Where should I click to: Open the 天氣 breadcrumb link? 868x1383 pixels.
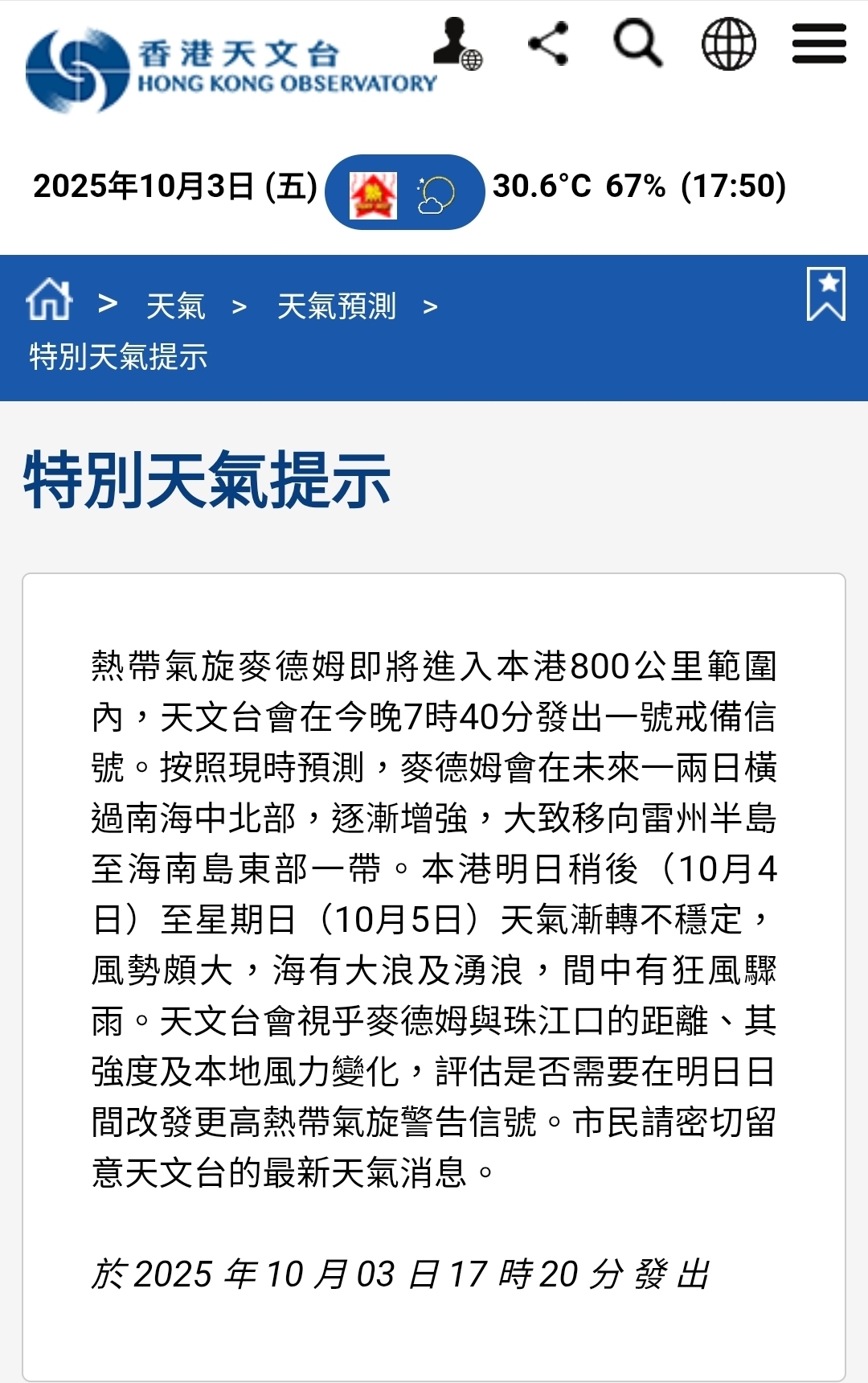175,306
